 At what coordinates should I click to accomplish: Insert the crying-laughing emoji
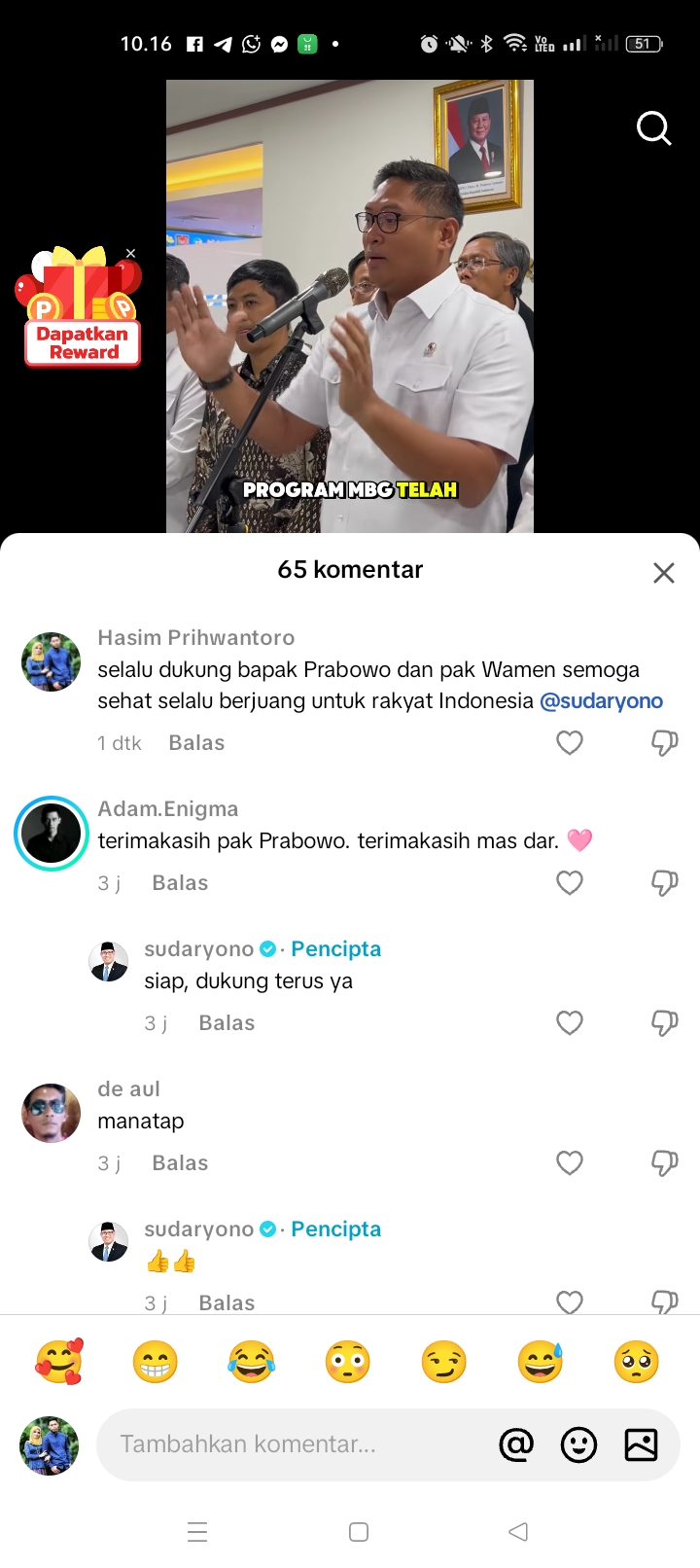(251, 1362)
